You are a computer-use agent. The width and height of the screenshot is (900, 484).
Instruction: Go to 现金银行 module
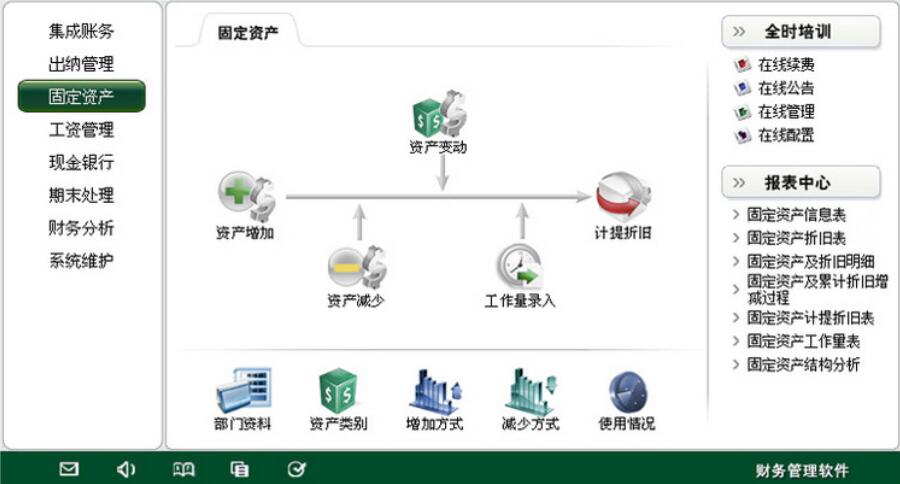[81, 162]
